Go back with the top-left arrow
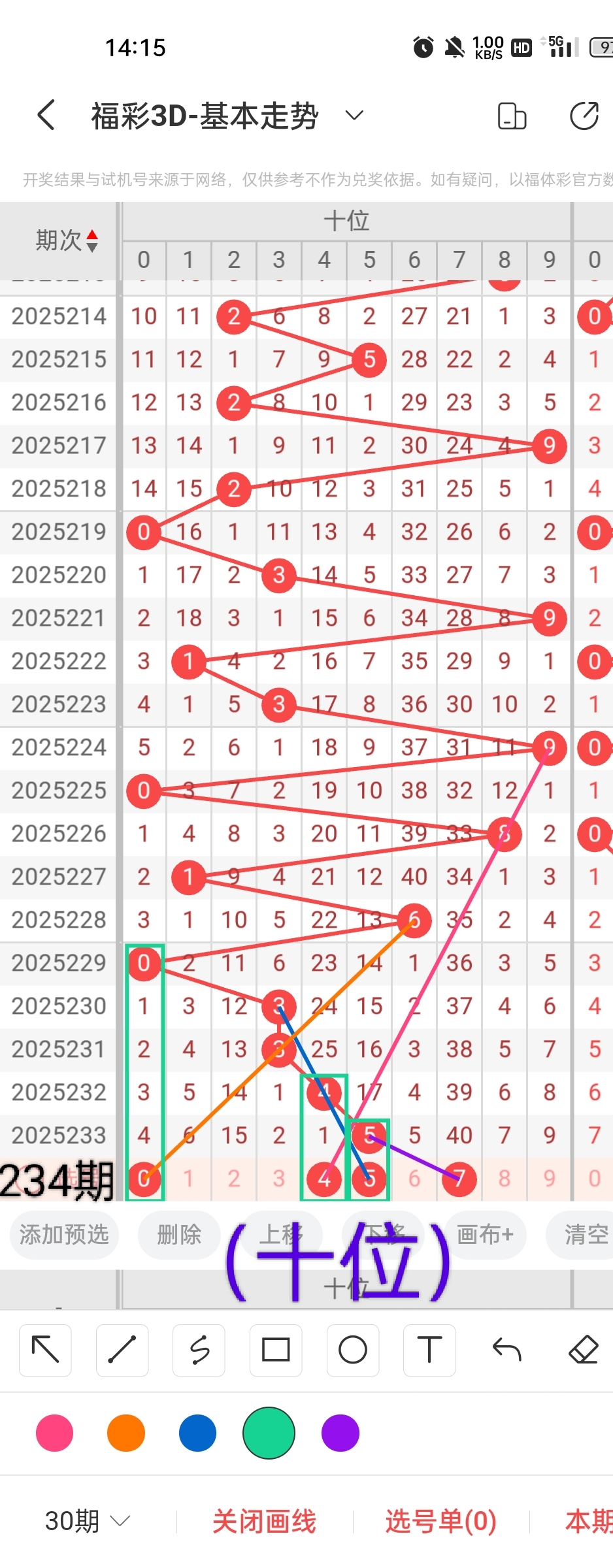 [46, 116]
